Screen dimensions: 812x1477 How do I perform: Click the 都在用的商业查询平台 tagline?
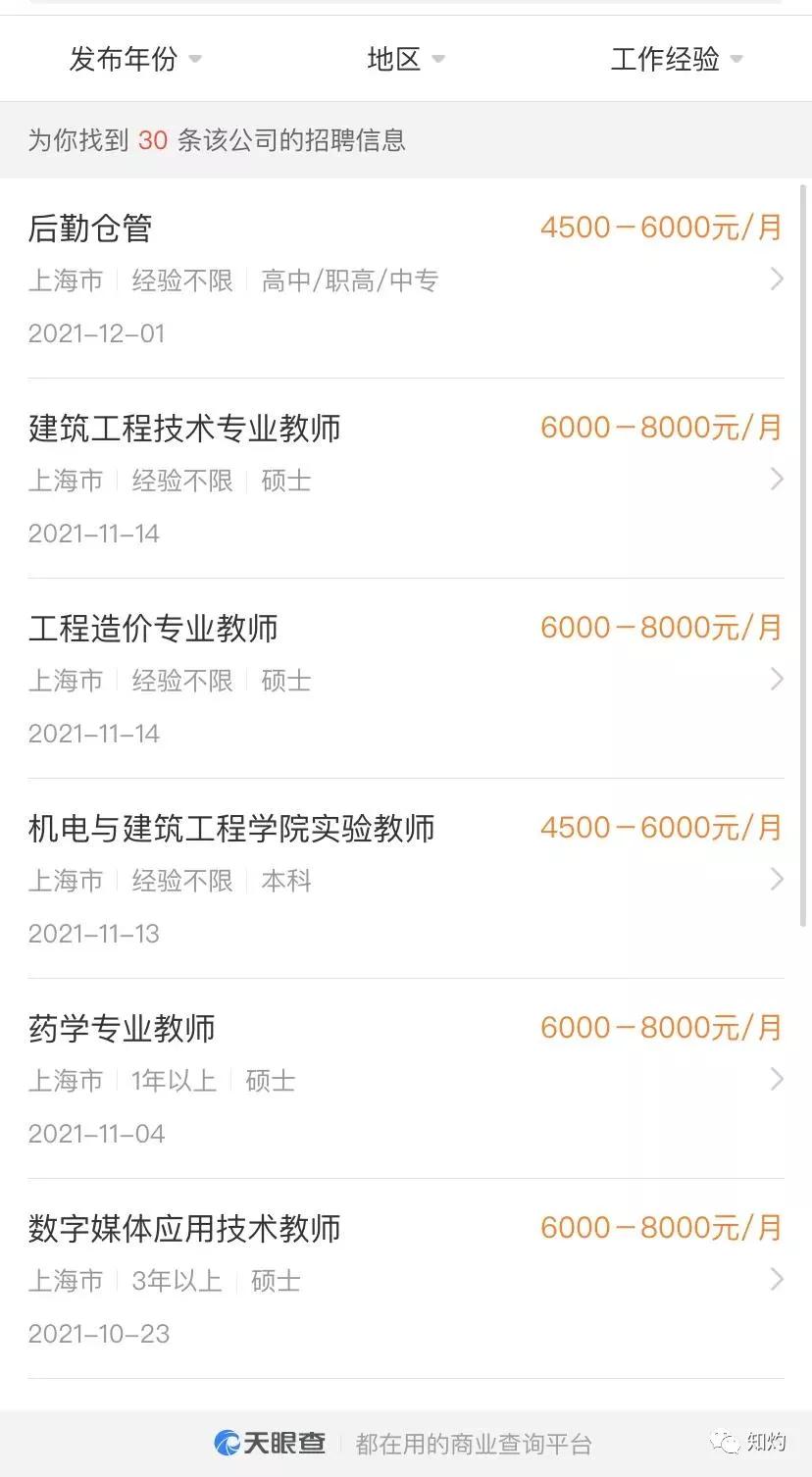pos(473,1443)
